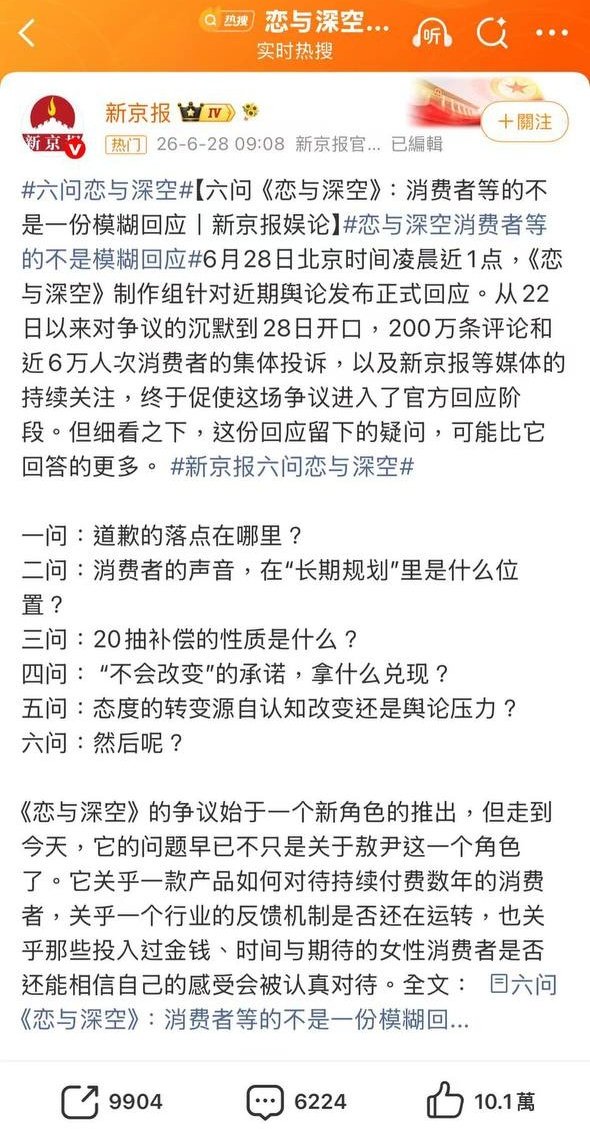Open the three-dot overflow menu

[551, 34]
